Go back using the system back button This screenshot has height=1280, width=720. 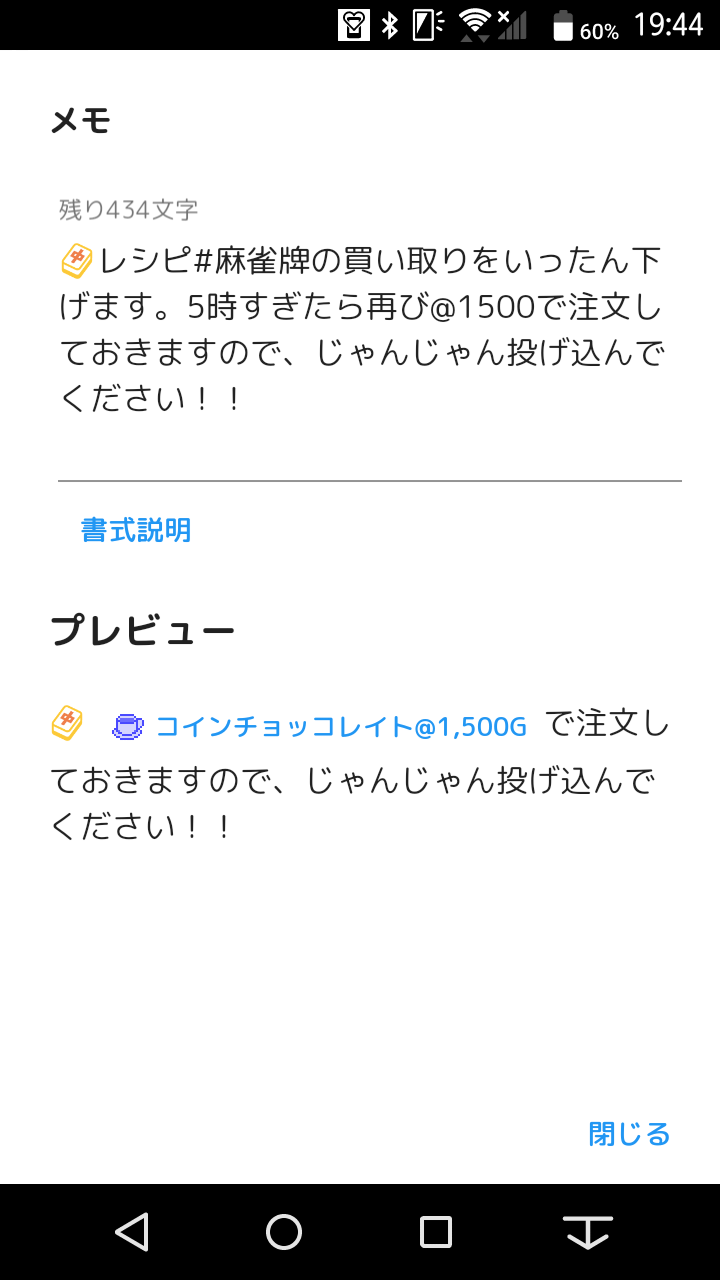tap(132, 1232)
